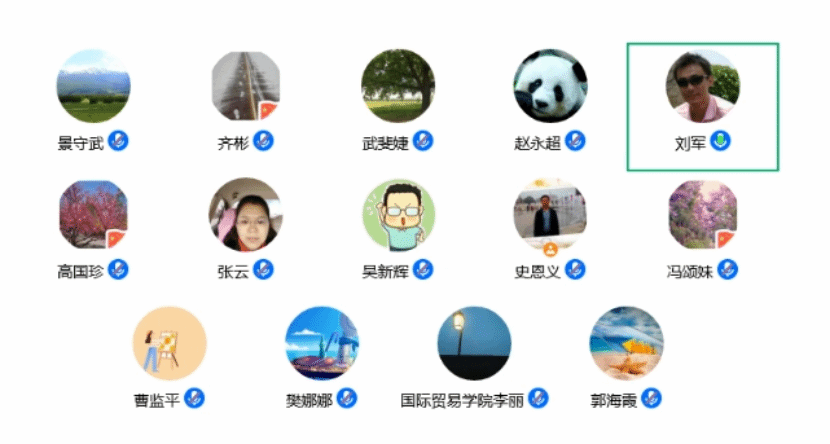830x444 pixels.
Task: Open 冯颂妹's participant tile
Action: [702, 215]
